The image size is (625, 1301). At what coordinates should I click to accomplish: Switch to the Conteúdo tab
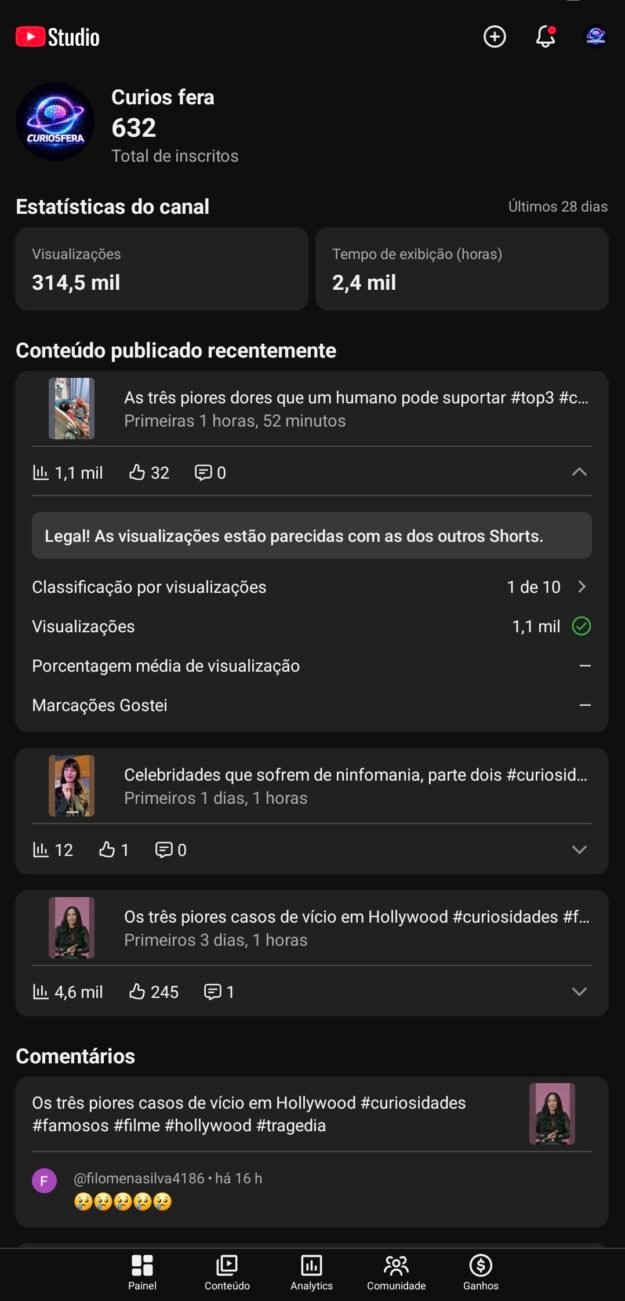pos(227,1272)
